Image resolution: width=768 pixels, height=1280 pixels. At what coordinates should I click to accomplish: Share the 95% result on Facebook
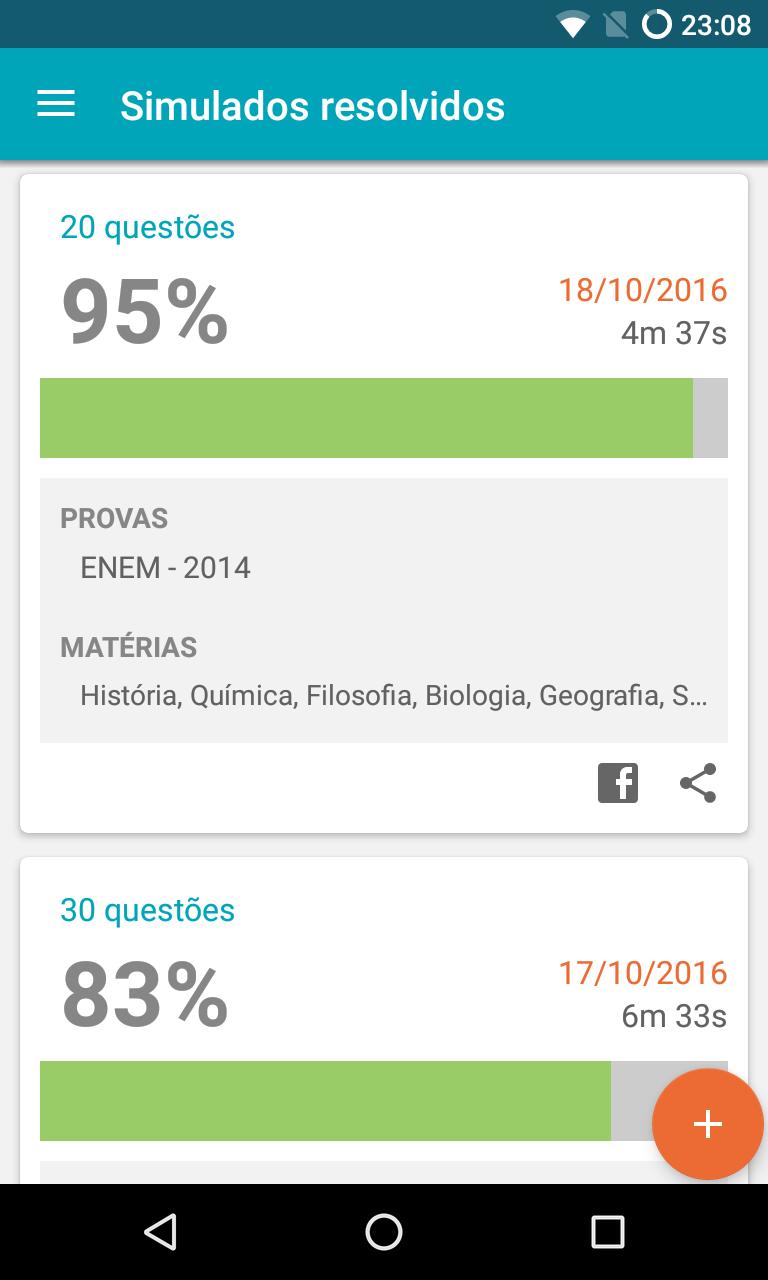tap(617, 782)
